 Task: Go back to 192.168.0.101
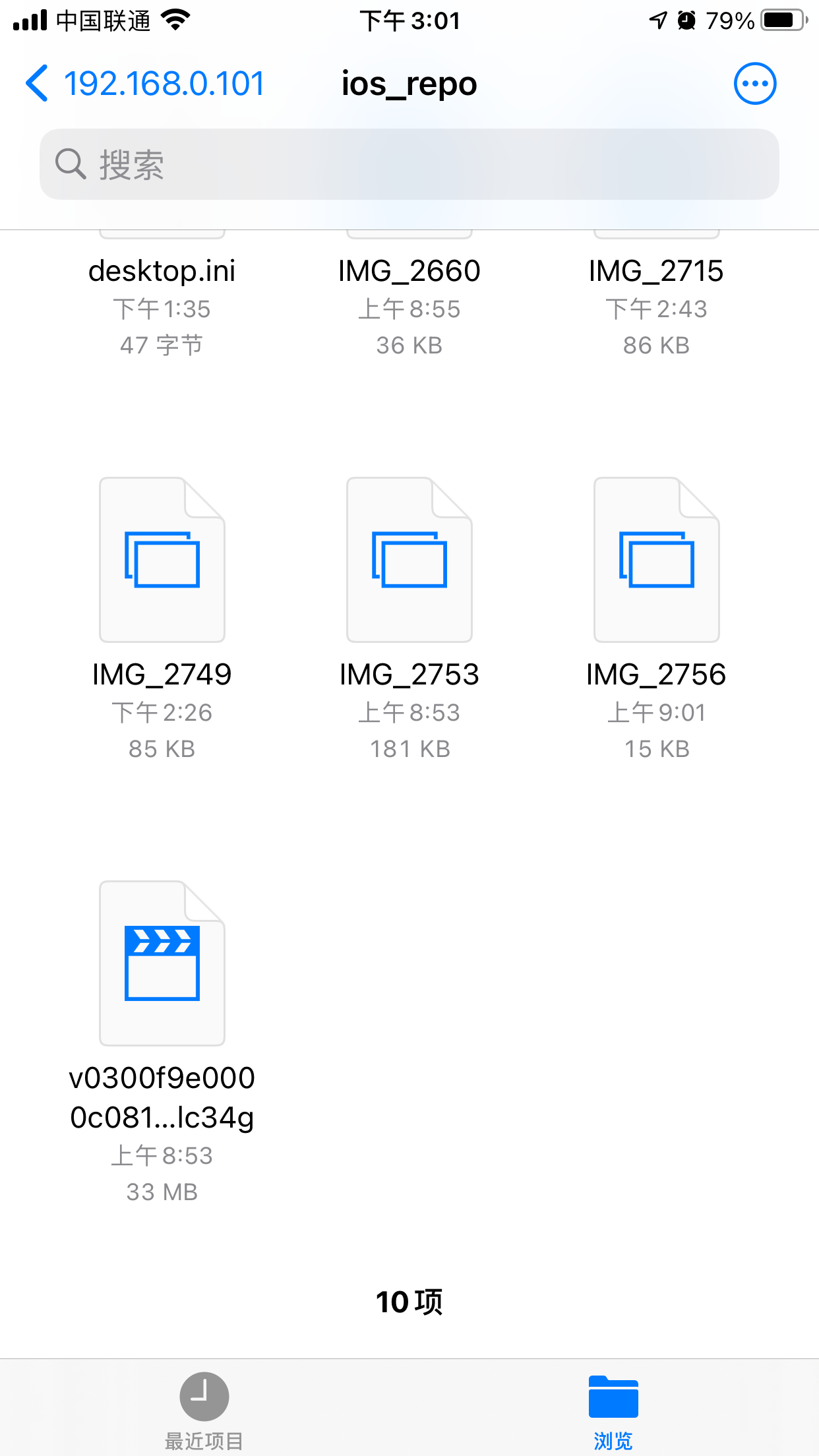(x=145, y=84)
